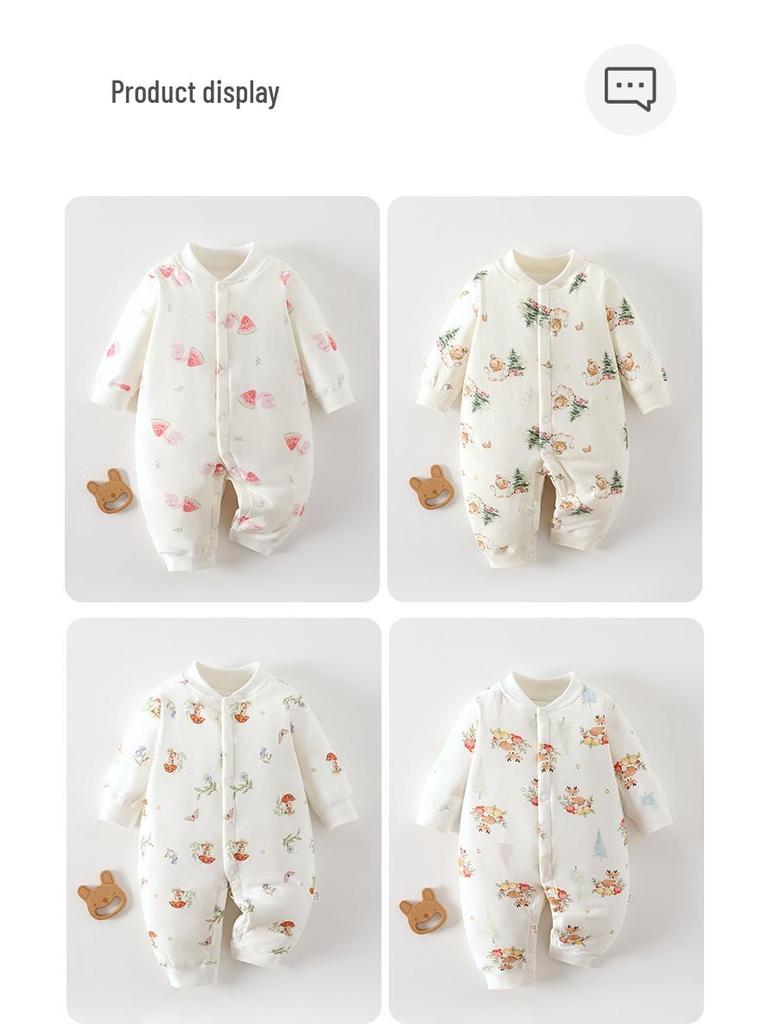
Task: Click the speech bubble in the top-right circle
Action: click(x=628, y=88)
